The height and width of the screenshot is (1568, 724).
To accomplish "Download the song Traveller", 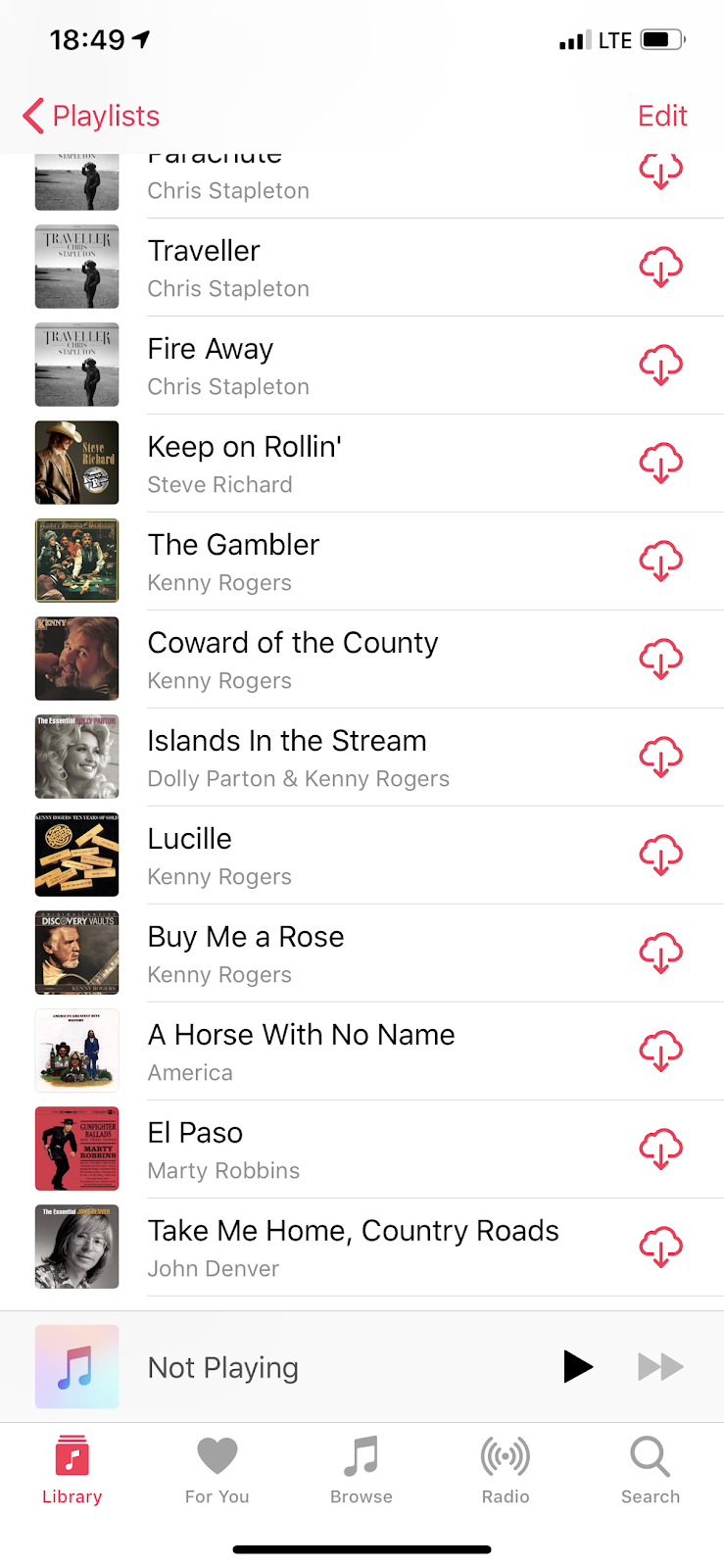I will click(660, 267).
